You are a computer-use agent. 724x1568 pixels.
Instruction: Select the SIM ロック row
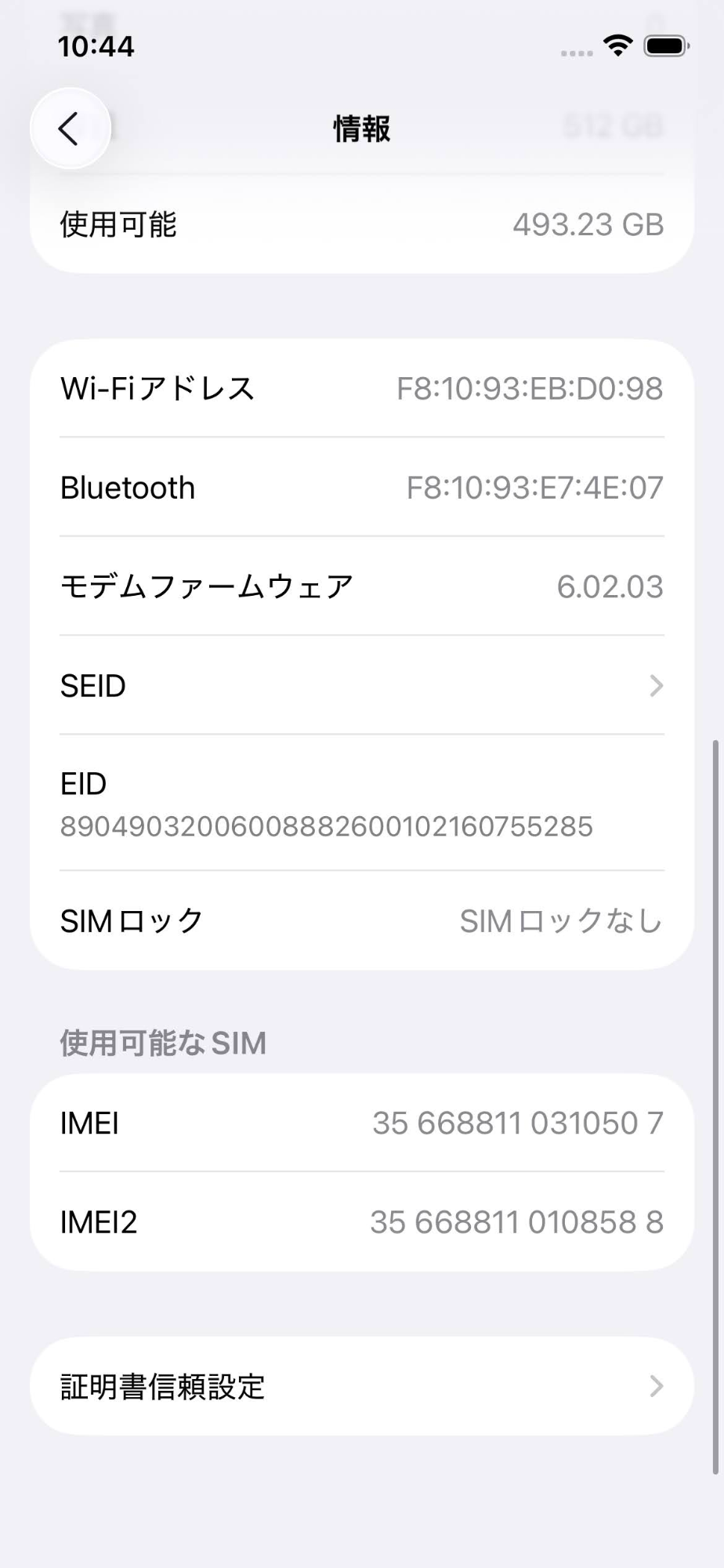coord(360,921)
